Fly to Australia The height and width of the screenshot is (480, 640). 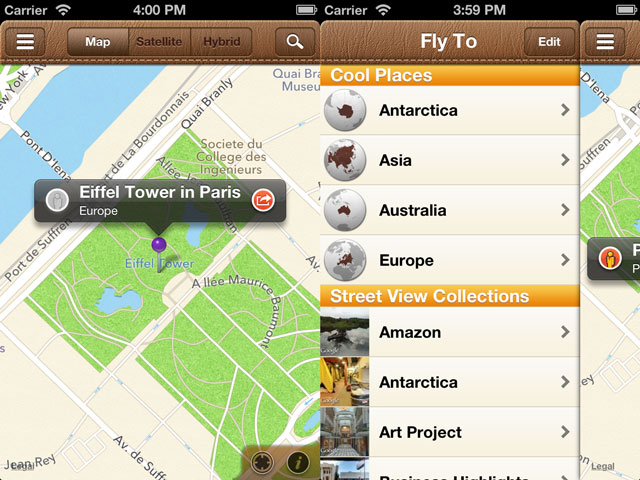point(450,210)
